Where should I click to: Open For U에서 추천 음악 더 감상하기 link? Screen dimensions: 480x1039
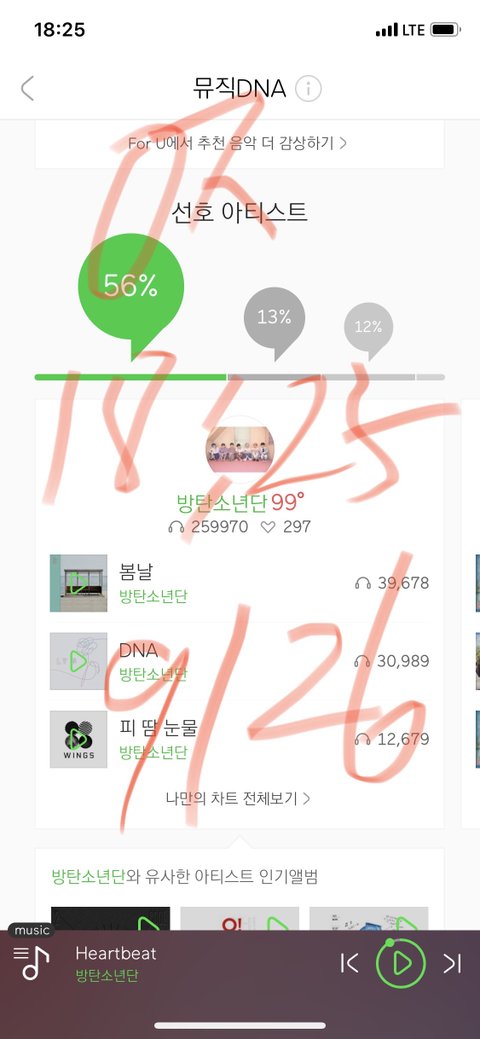click(x=239, y=142)
